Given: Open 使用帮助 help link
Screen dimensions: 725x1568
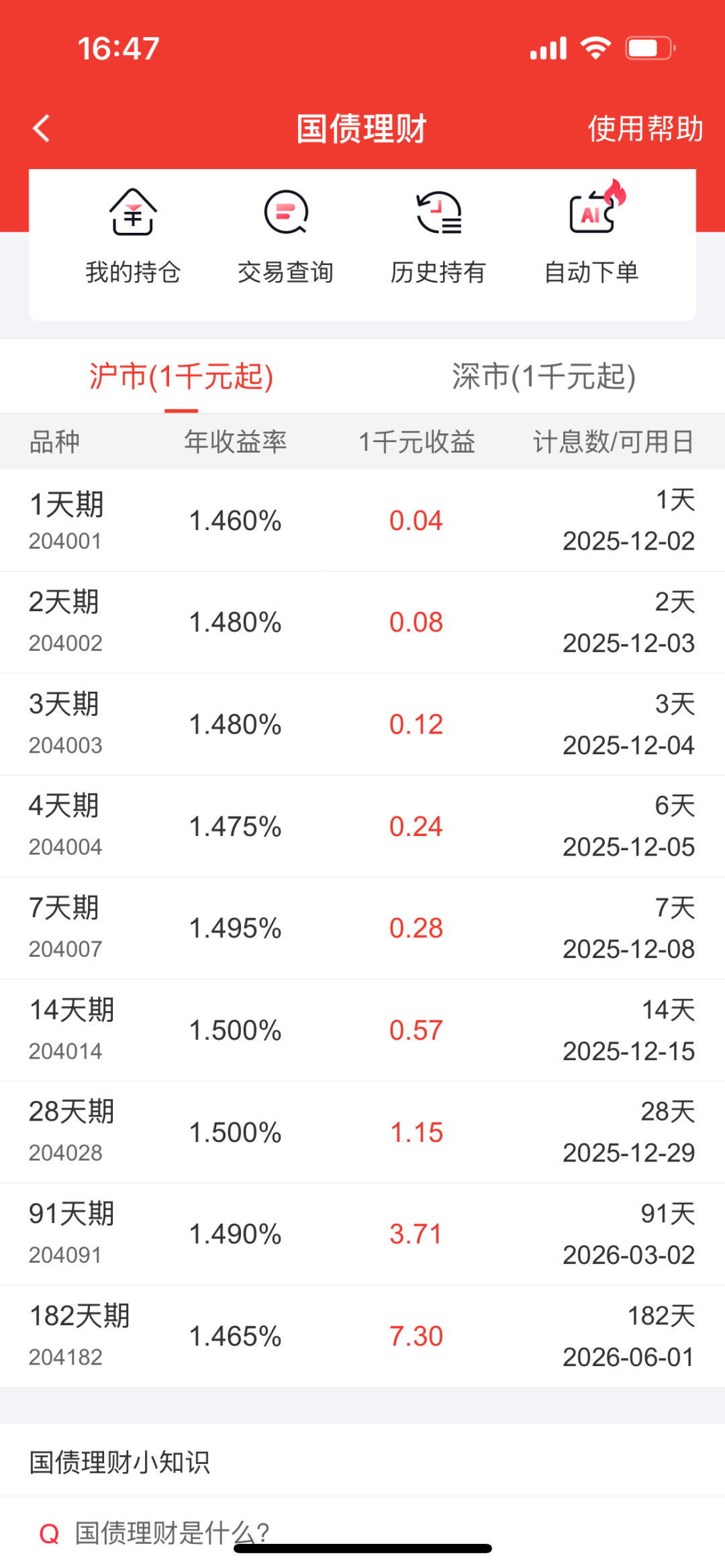Looking at the screenshot, I should coord(644,129).
